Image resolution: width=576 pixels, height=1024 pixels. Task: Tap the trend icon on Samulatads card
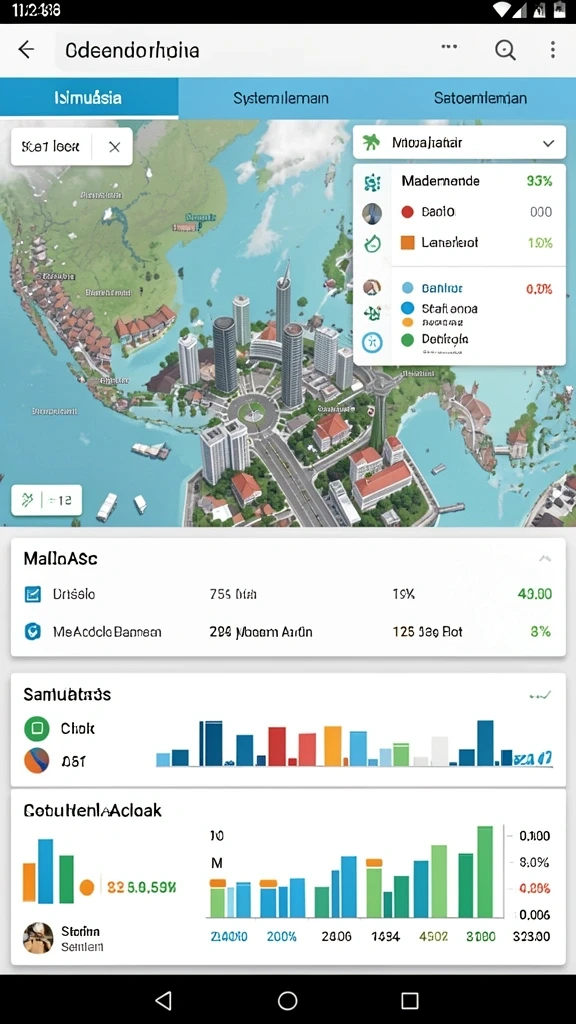pyautogui.click(x=541, y=696)
